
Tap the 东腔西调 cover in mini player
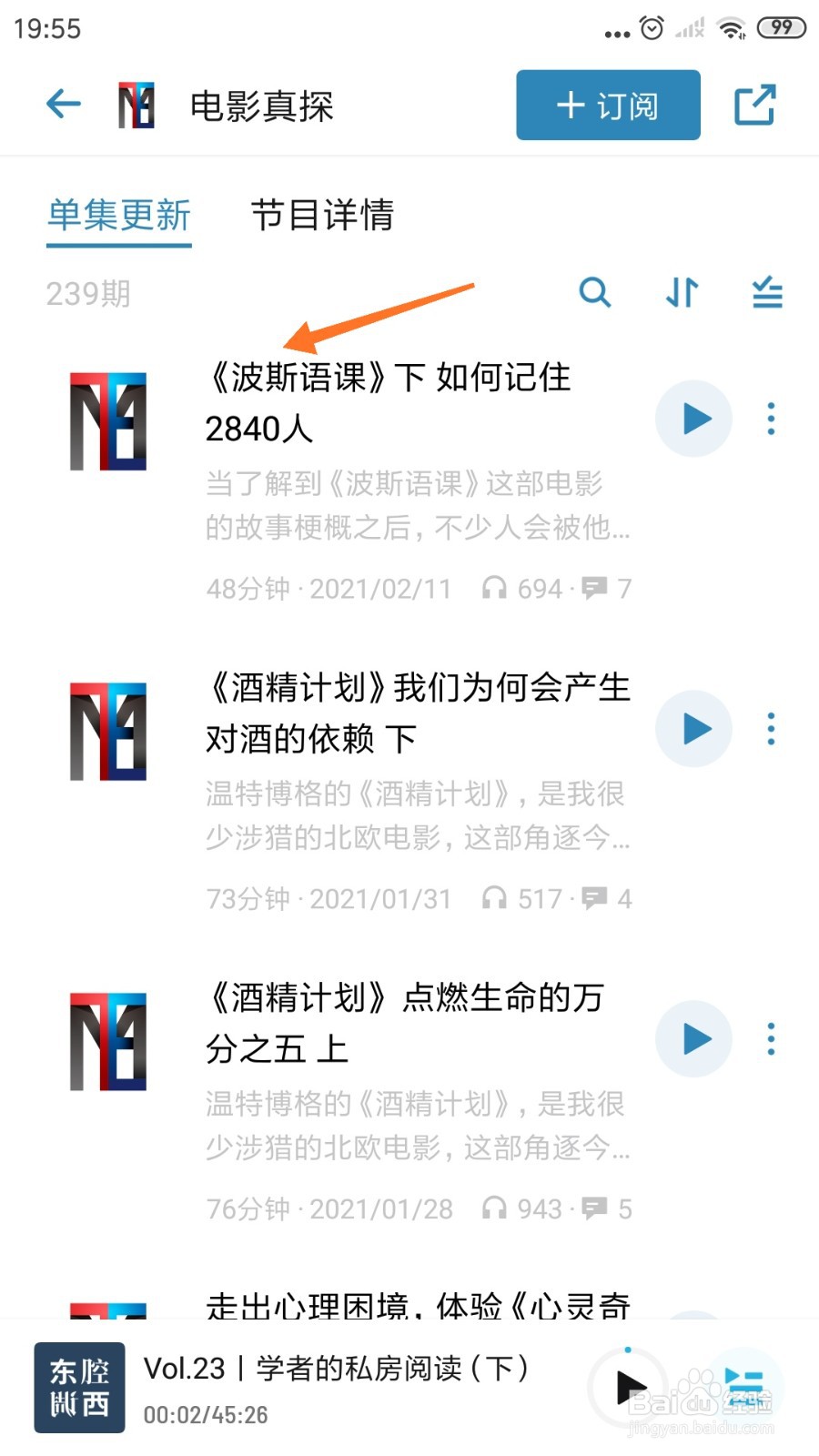point(79,1386)
